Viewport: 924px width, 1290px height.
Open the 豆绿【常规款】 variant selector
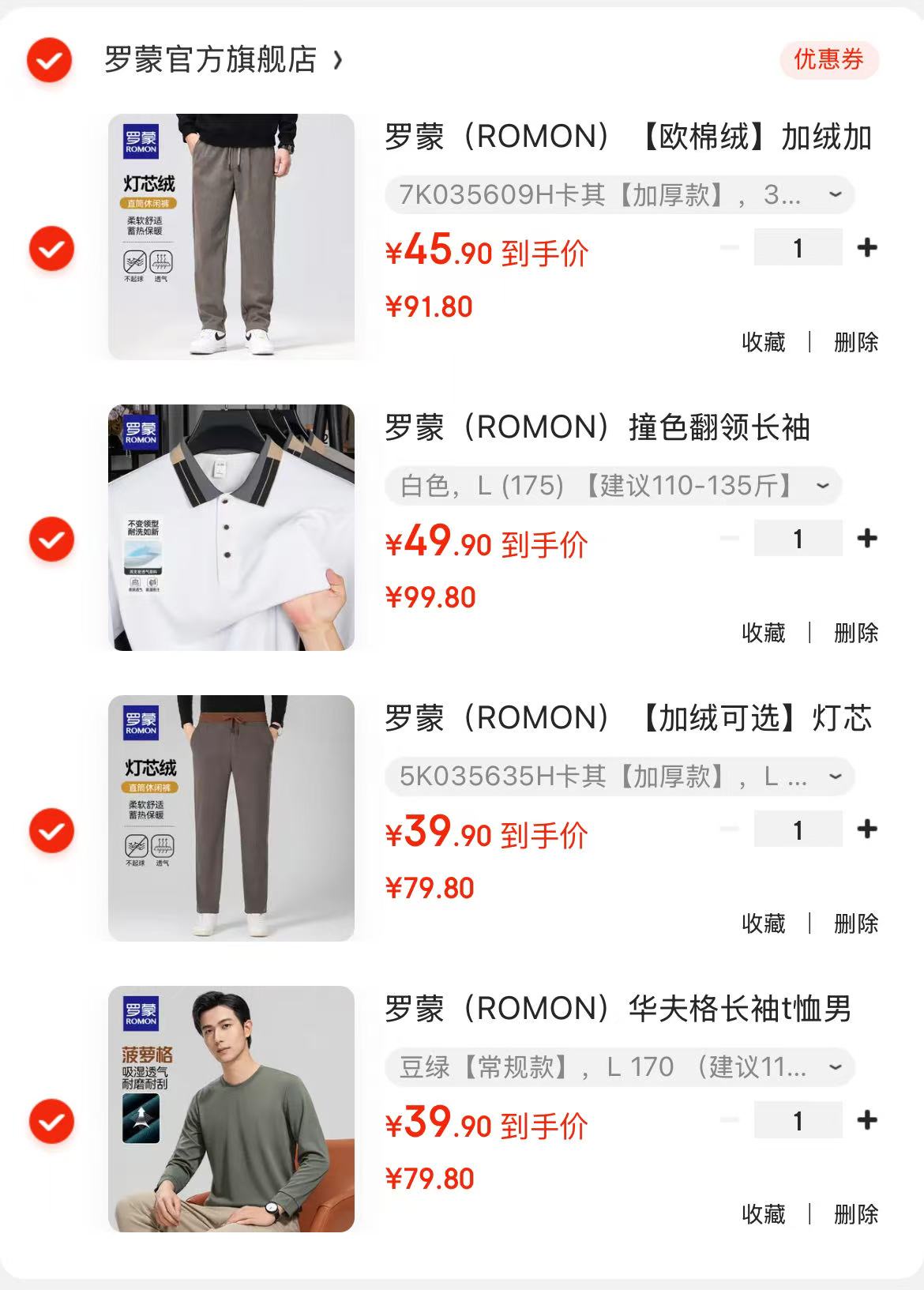tap(620, 1068)
